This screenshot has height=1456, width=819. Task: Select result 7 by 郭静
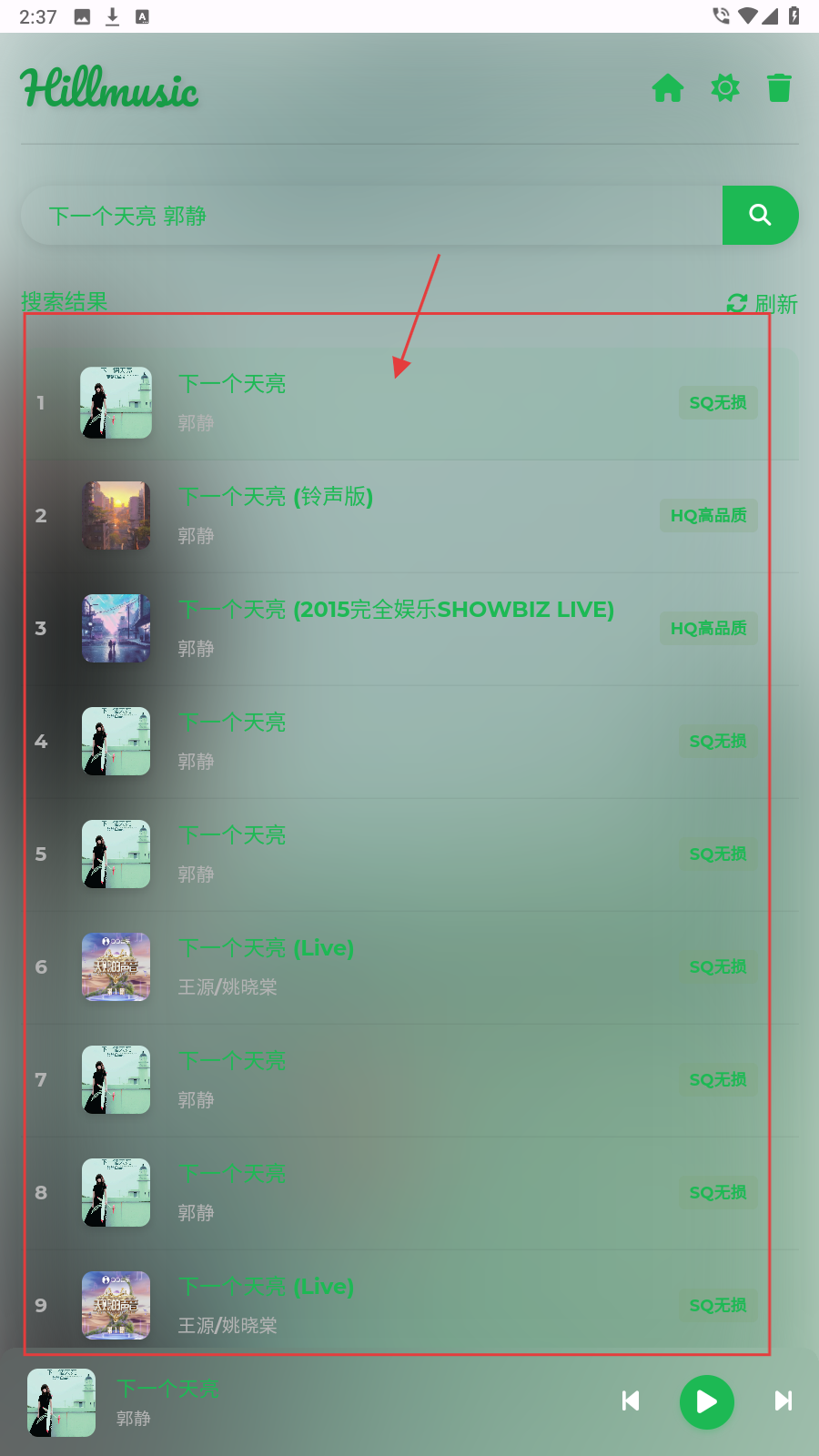pyautogui.click(x=409, y=1080)
